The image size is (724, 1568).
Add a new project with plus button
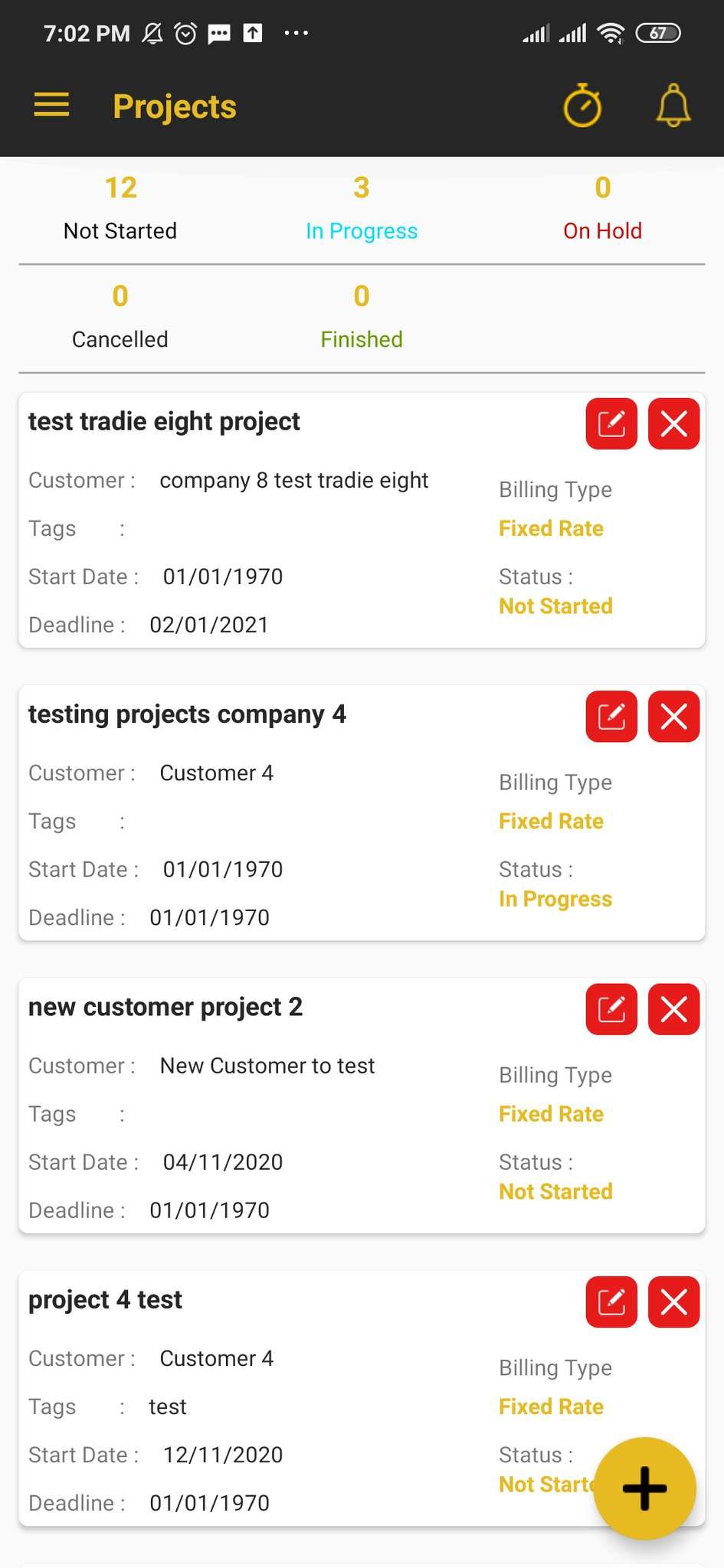(x=644, y=1488)
